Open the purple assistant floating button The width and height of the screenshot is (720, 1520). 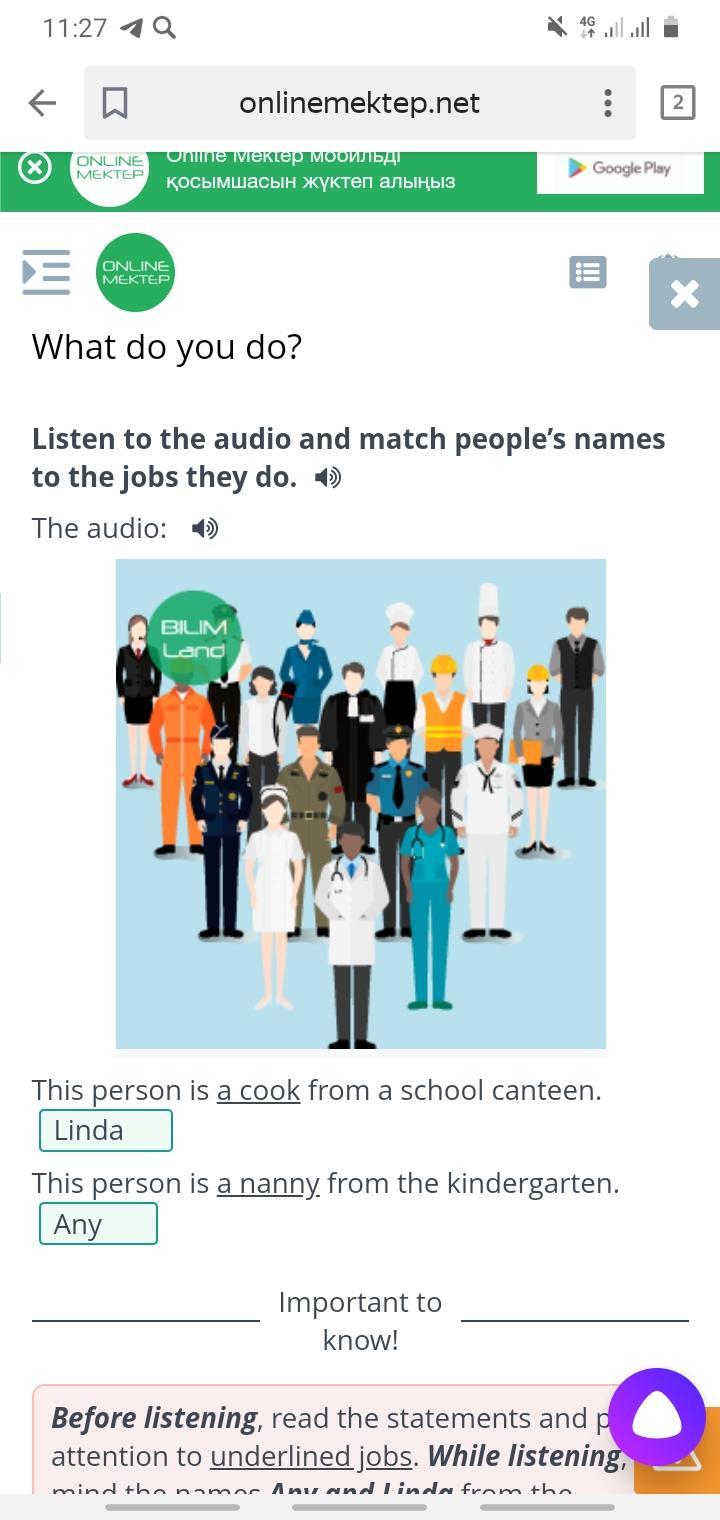click(657, 1417)
